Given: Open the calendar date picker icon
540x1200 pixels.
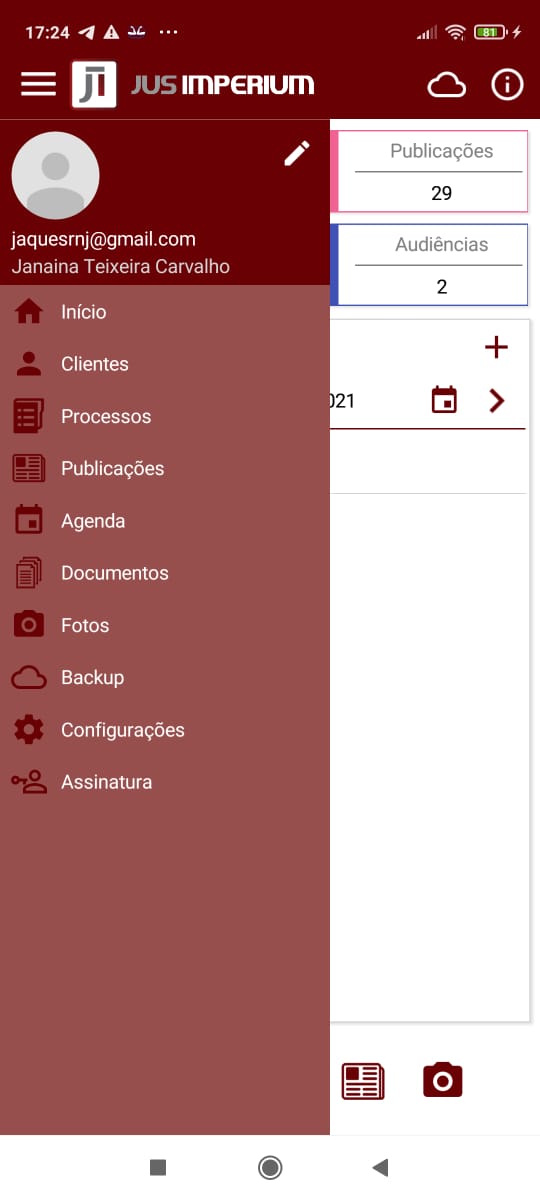Looking at the screenshot, I should pyautogui.click(x=444, y=400).
